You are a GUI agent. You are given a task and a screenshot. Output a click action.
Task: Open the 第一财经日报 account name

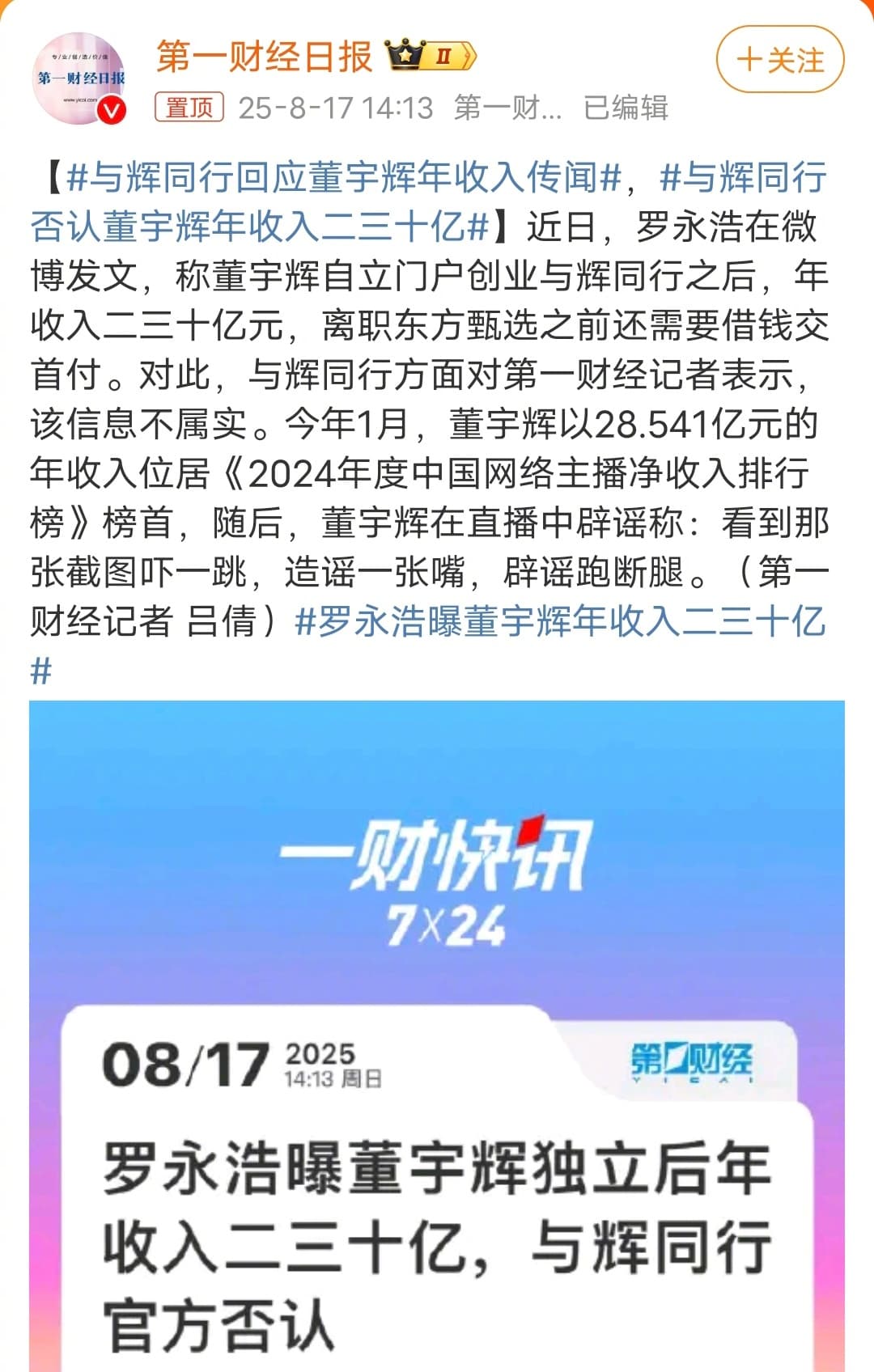coord(264,57)
